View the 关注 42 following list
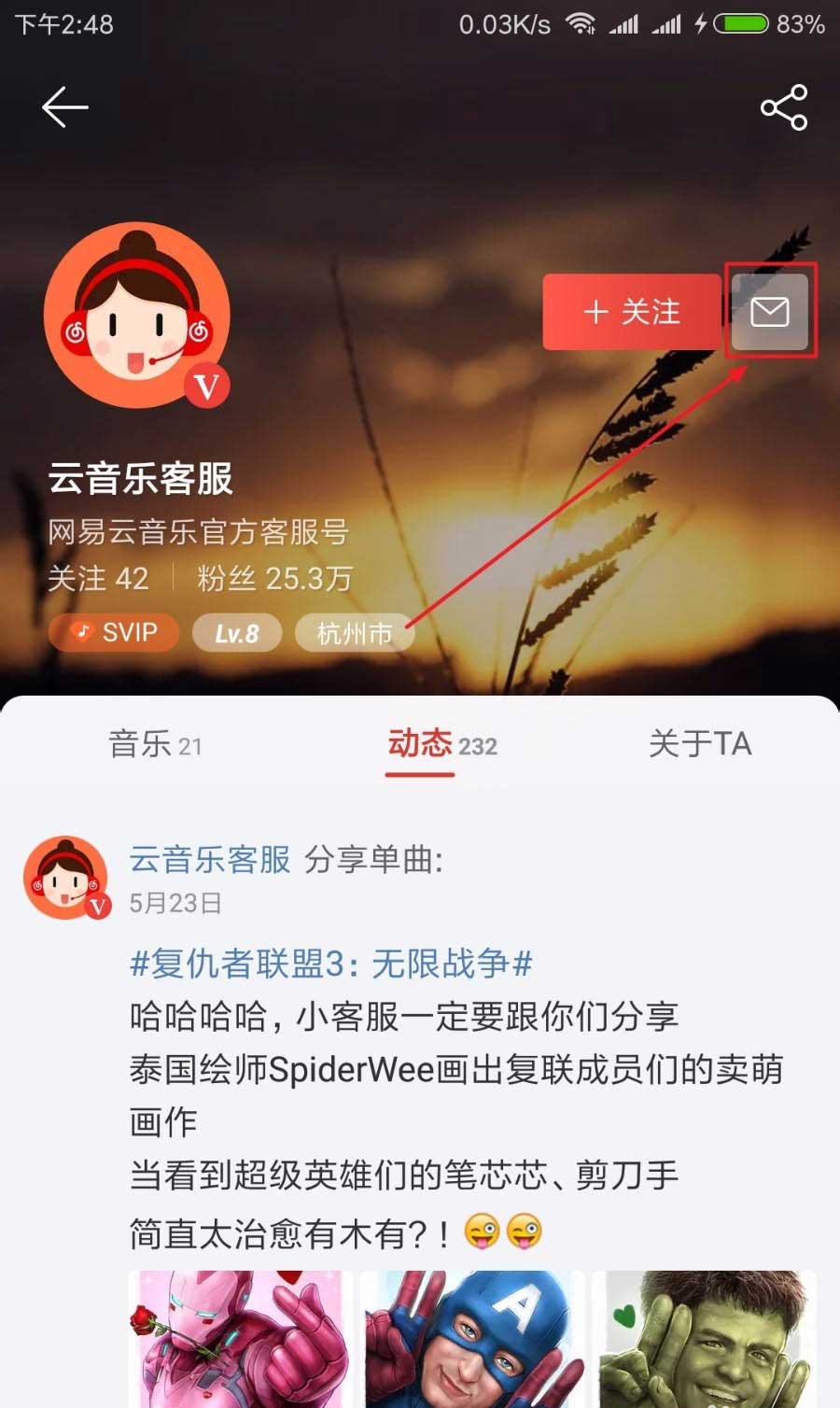The image size is (840, 1408). 99,579
